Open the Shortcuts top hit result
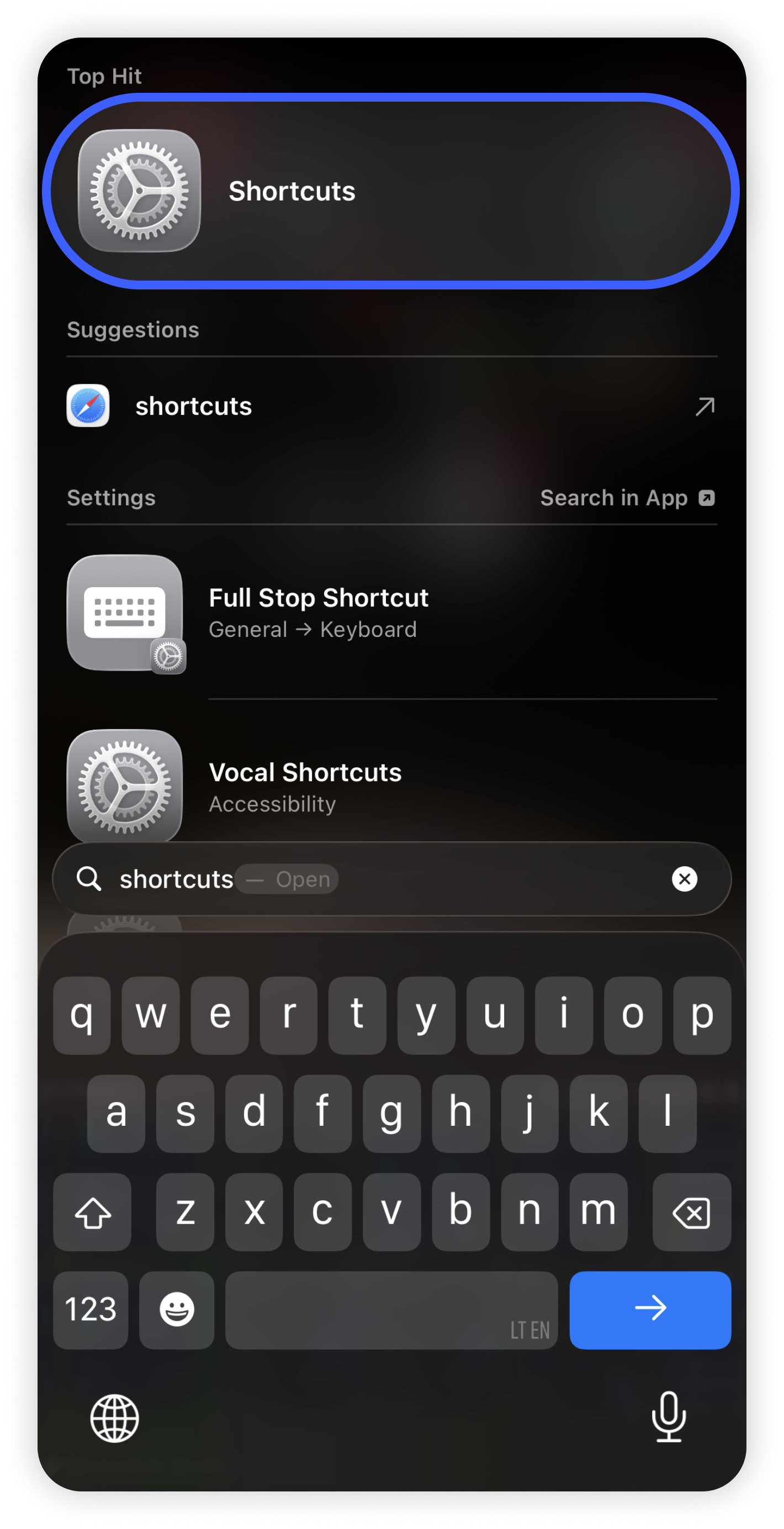 coord(391,191)
